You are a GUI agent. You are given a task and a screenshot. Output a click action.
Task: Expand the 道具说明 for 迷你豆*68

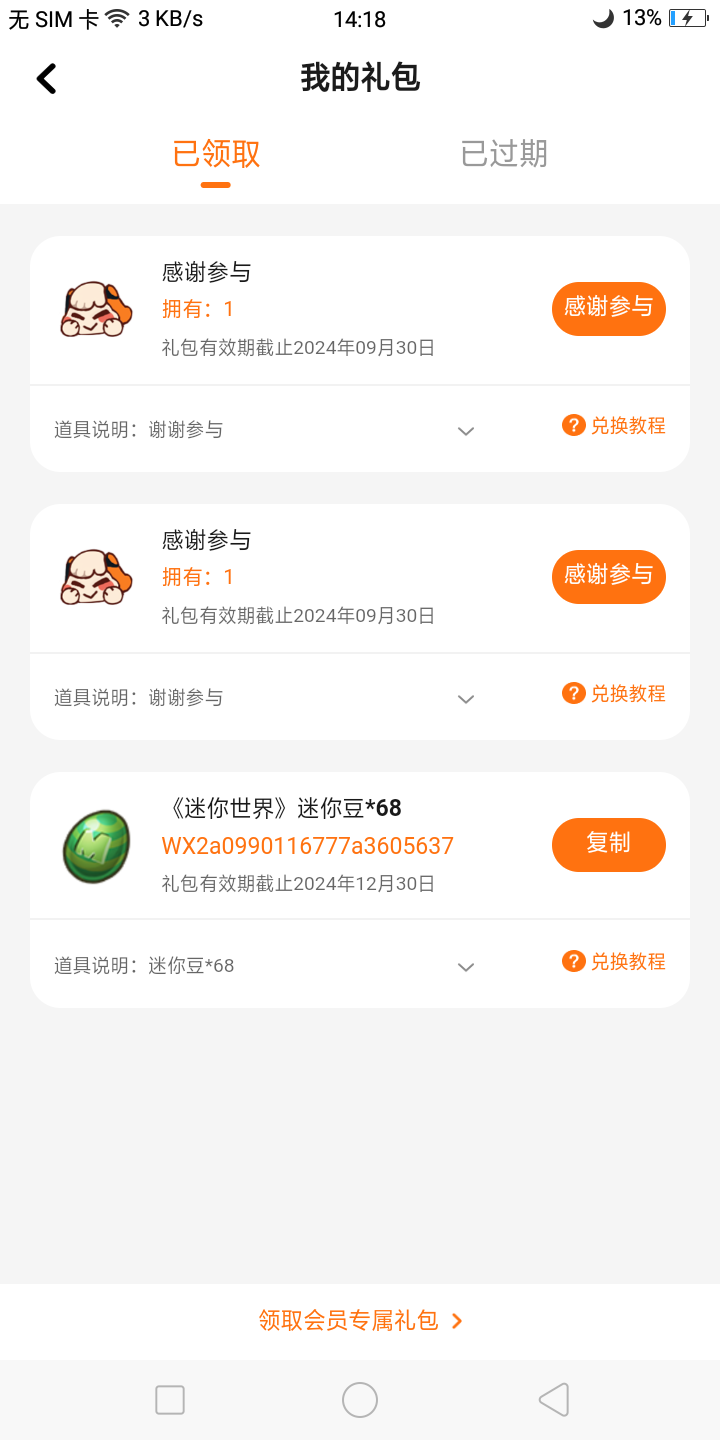click(x=465, y=966)
